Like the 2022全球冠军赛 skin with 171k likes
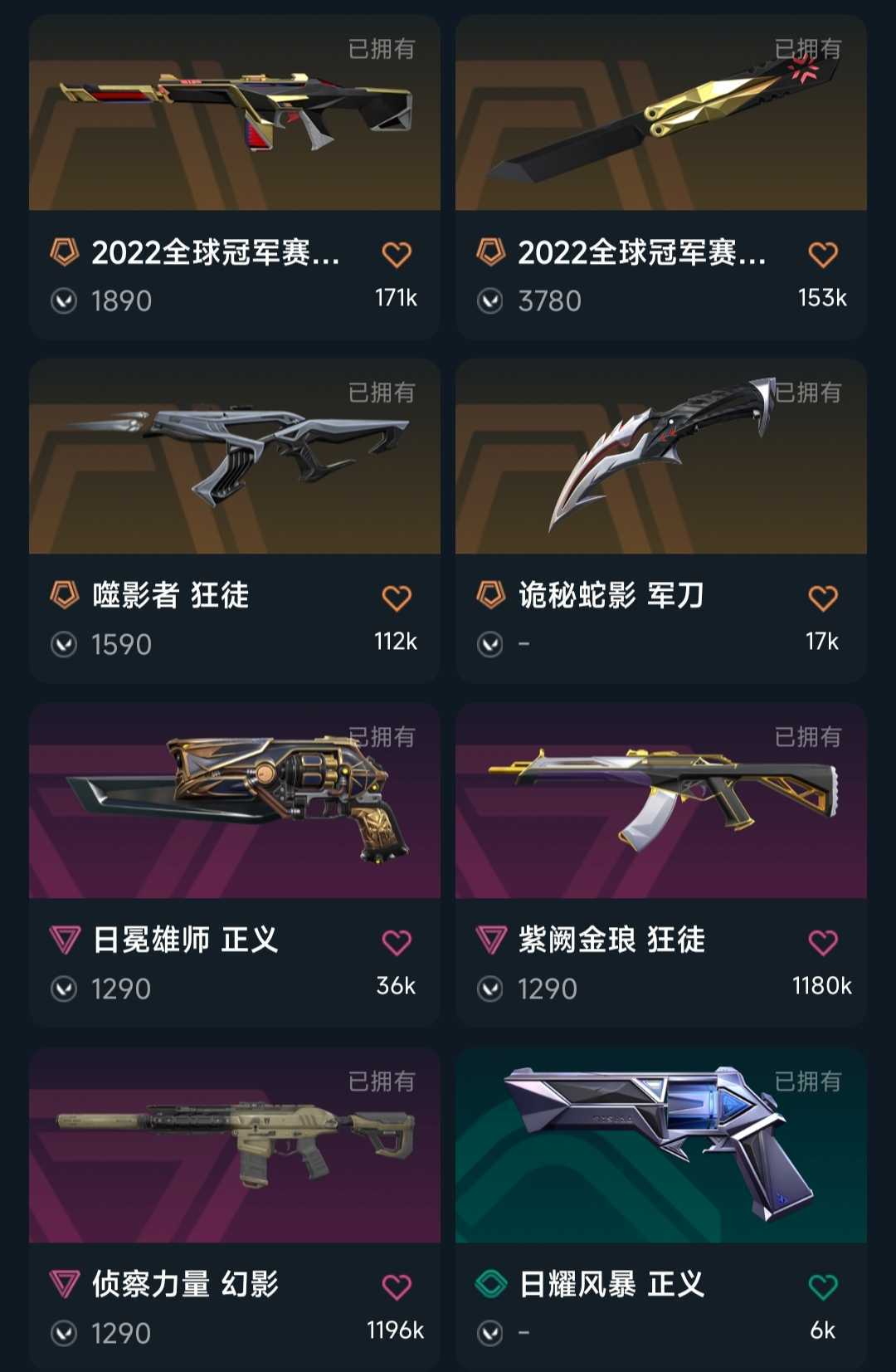 pos(397,255)
